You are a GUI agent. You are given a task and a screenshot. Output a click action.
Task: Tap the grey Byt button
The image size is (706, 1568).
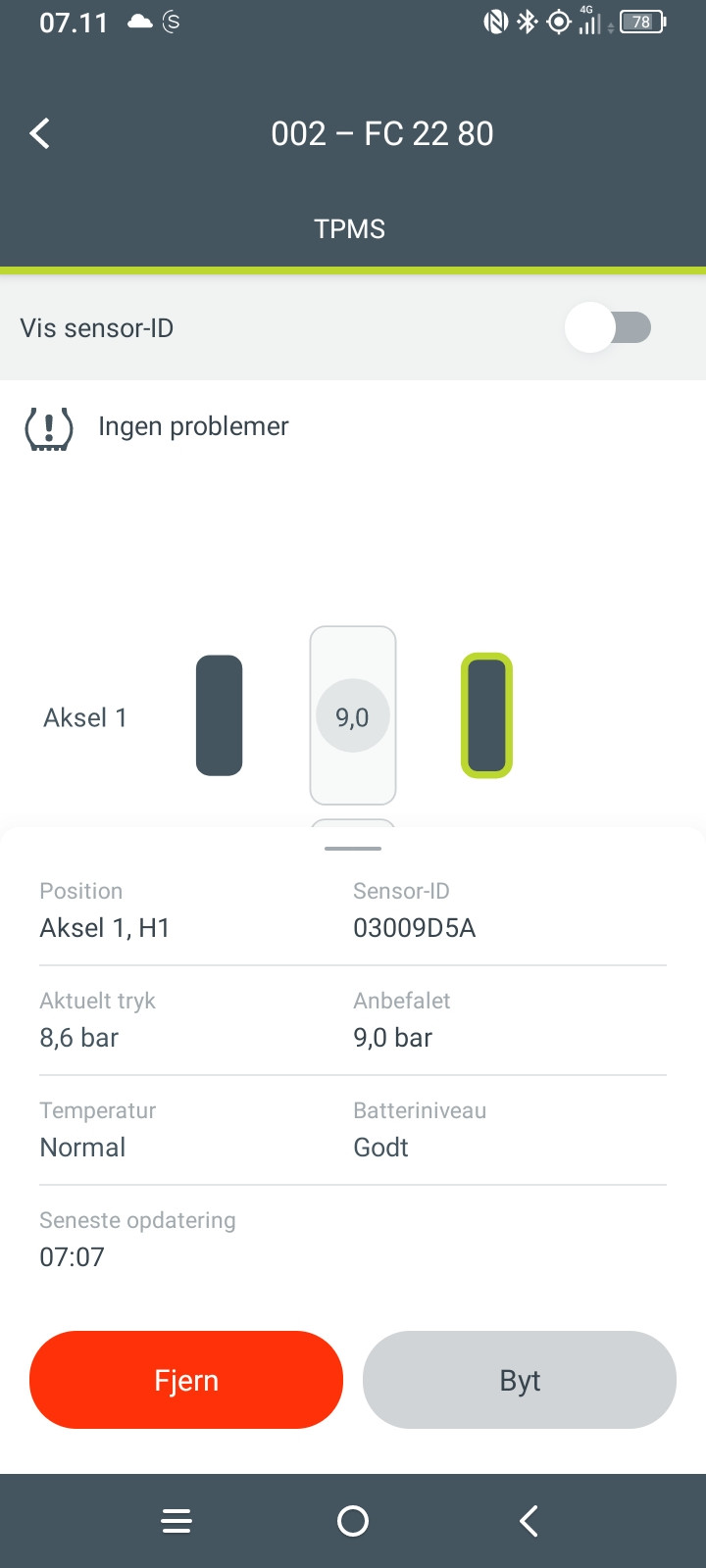520,1380
